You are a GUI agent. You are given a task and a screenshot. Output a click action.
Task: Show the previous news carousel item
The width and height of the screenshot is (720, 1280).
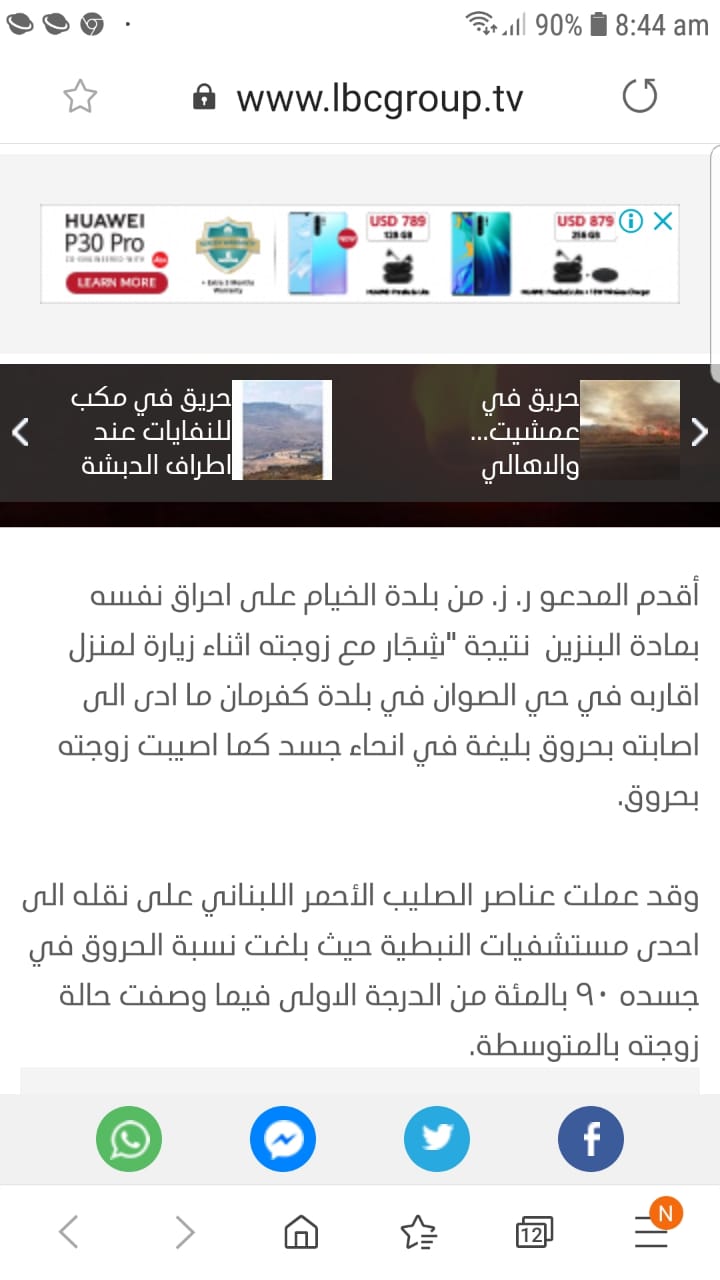tap(20, 432)
